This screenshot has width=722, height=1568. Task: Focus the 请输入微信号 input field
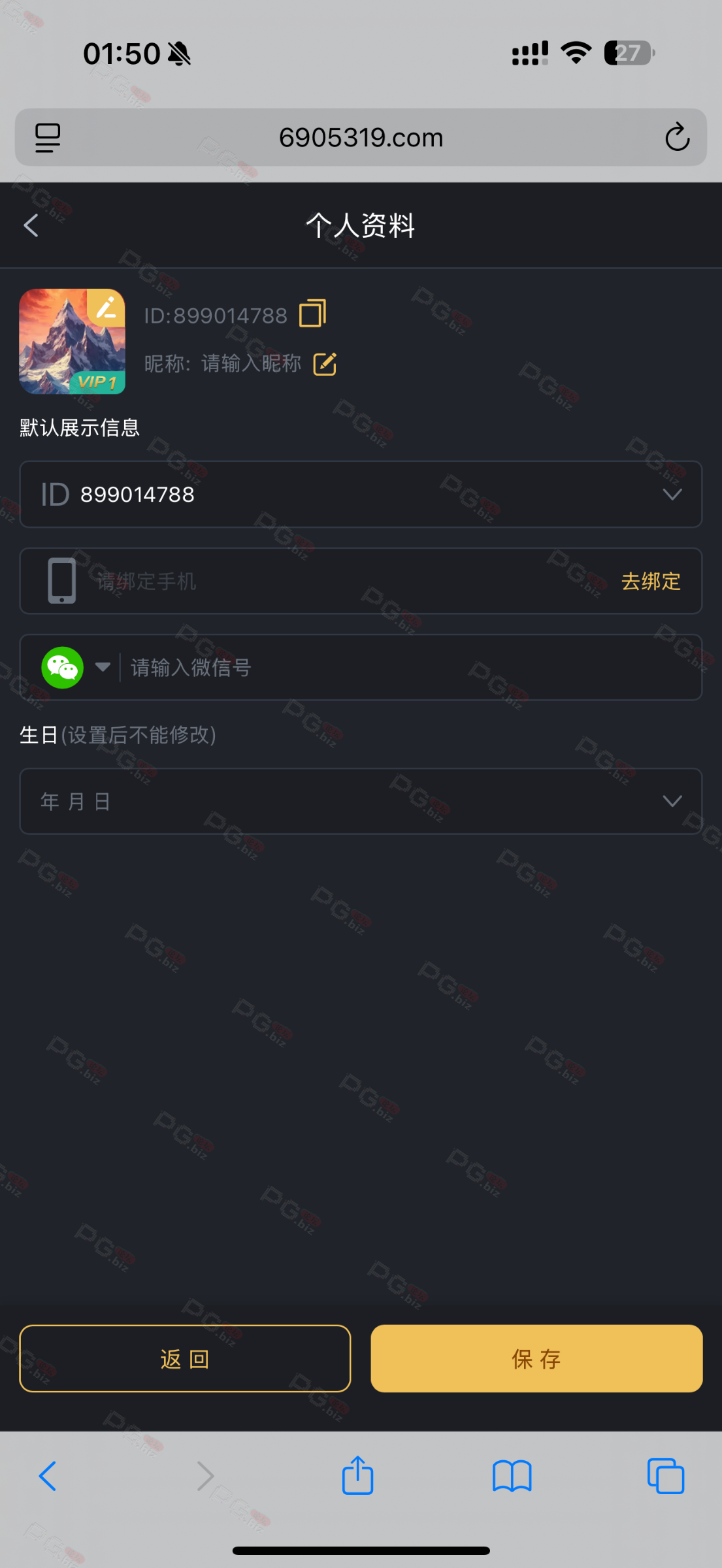[x=405, y=668]
